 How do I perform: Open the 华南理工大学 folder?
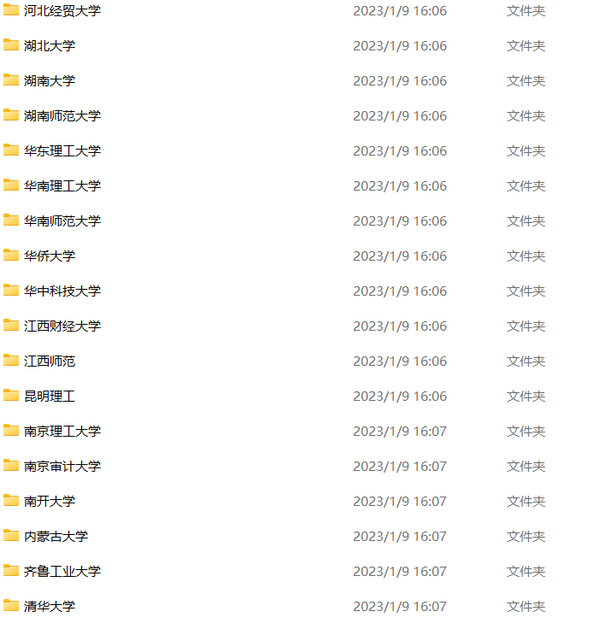(62, 186)
